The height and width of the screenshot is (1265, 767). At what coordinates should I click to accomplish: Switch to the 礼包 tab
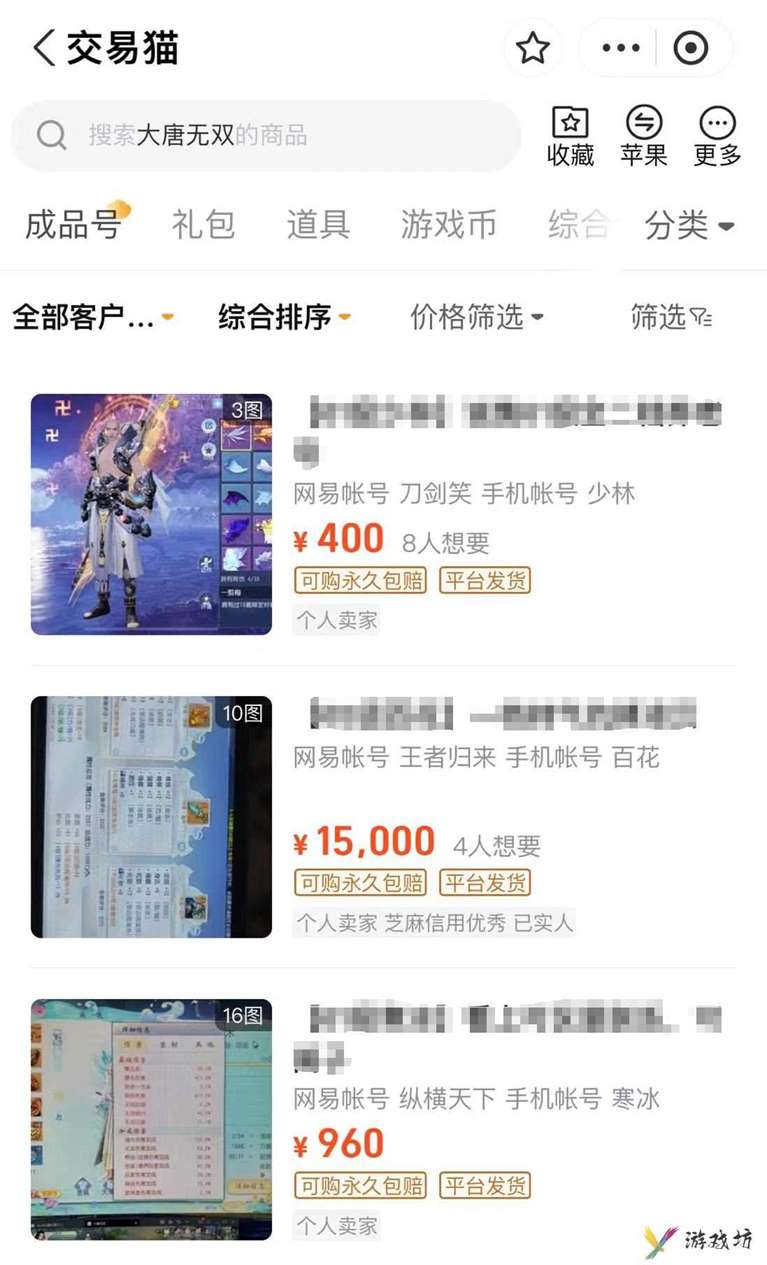[203, 225]
